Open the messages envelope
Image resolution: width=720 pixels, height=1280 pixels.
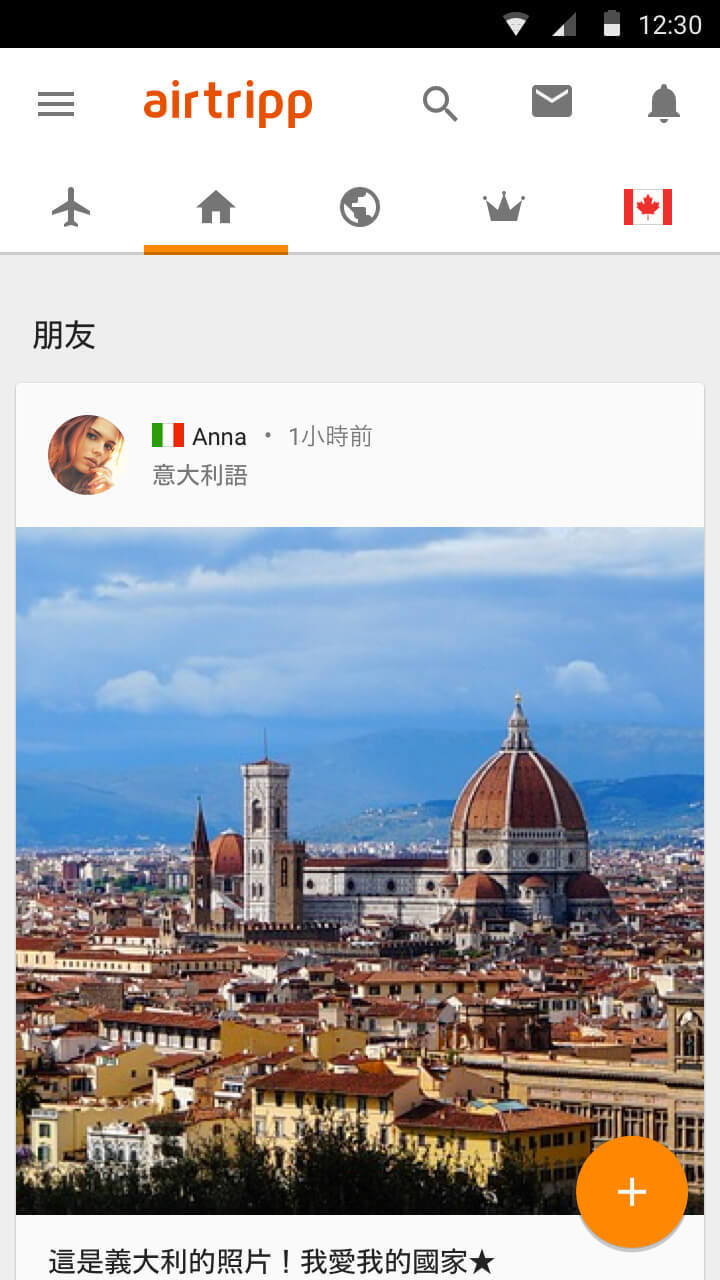pyautogui.click(x=552, y=102)
